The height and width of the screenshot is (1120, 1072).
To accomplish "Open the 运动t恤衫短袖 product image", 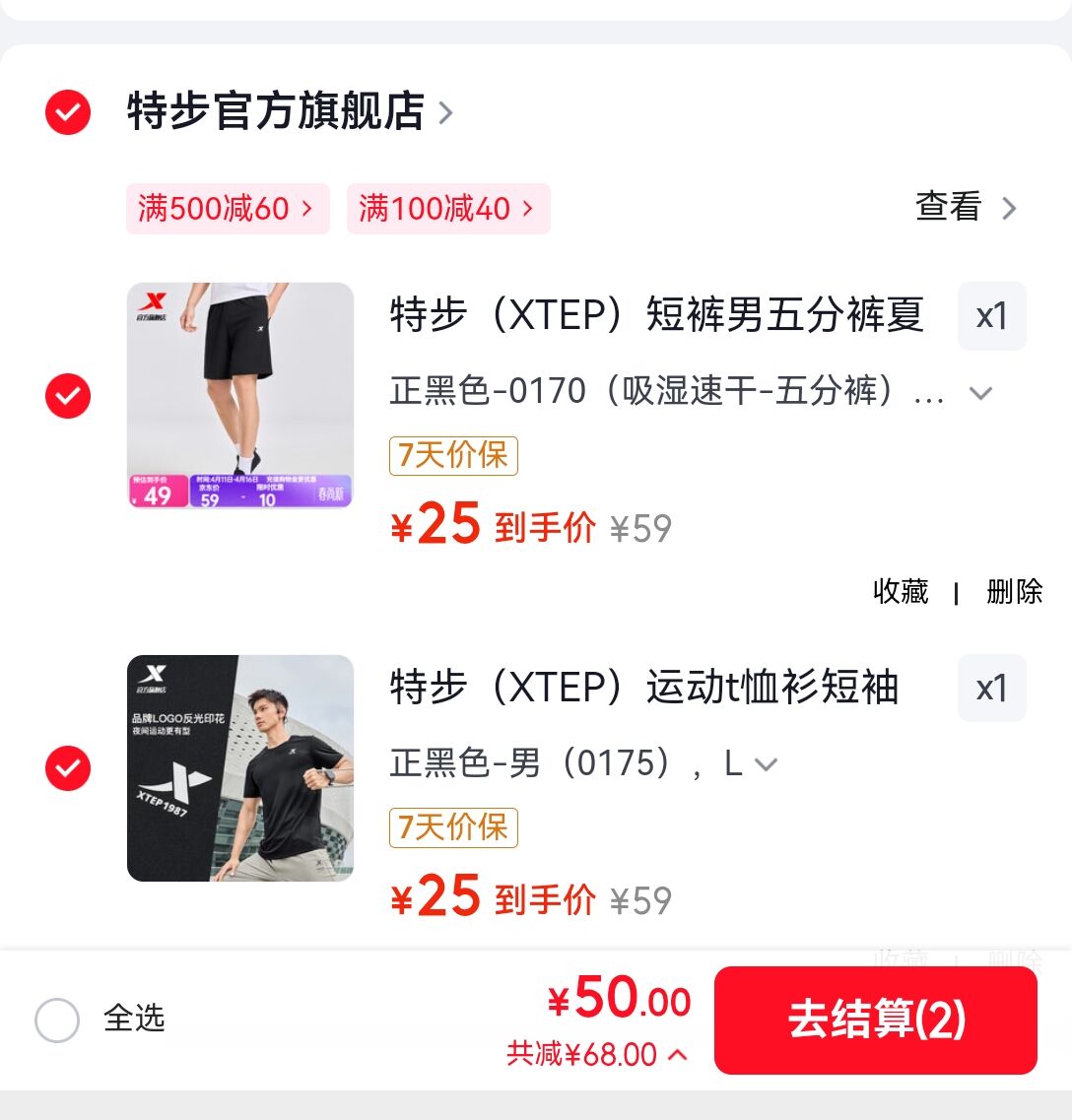I will point(240,767).
